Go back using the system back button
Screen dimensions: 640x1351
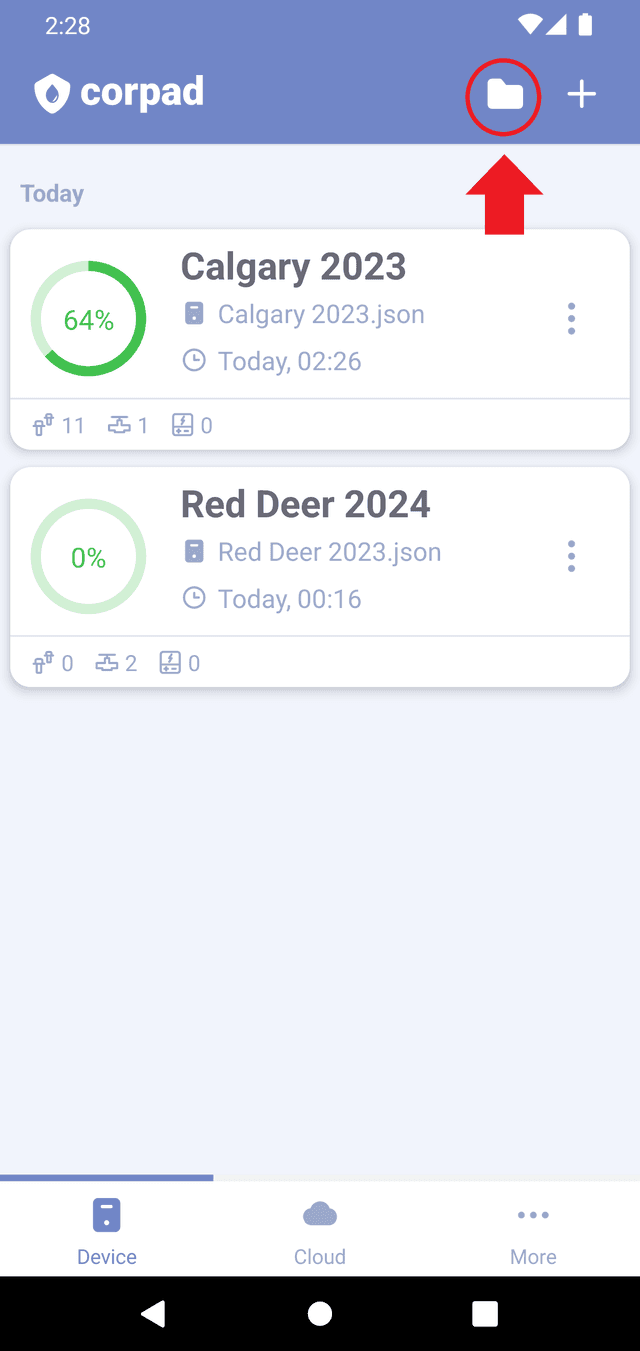point(153,1314)
